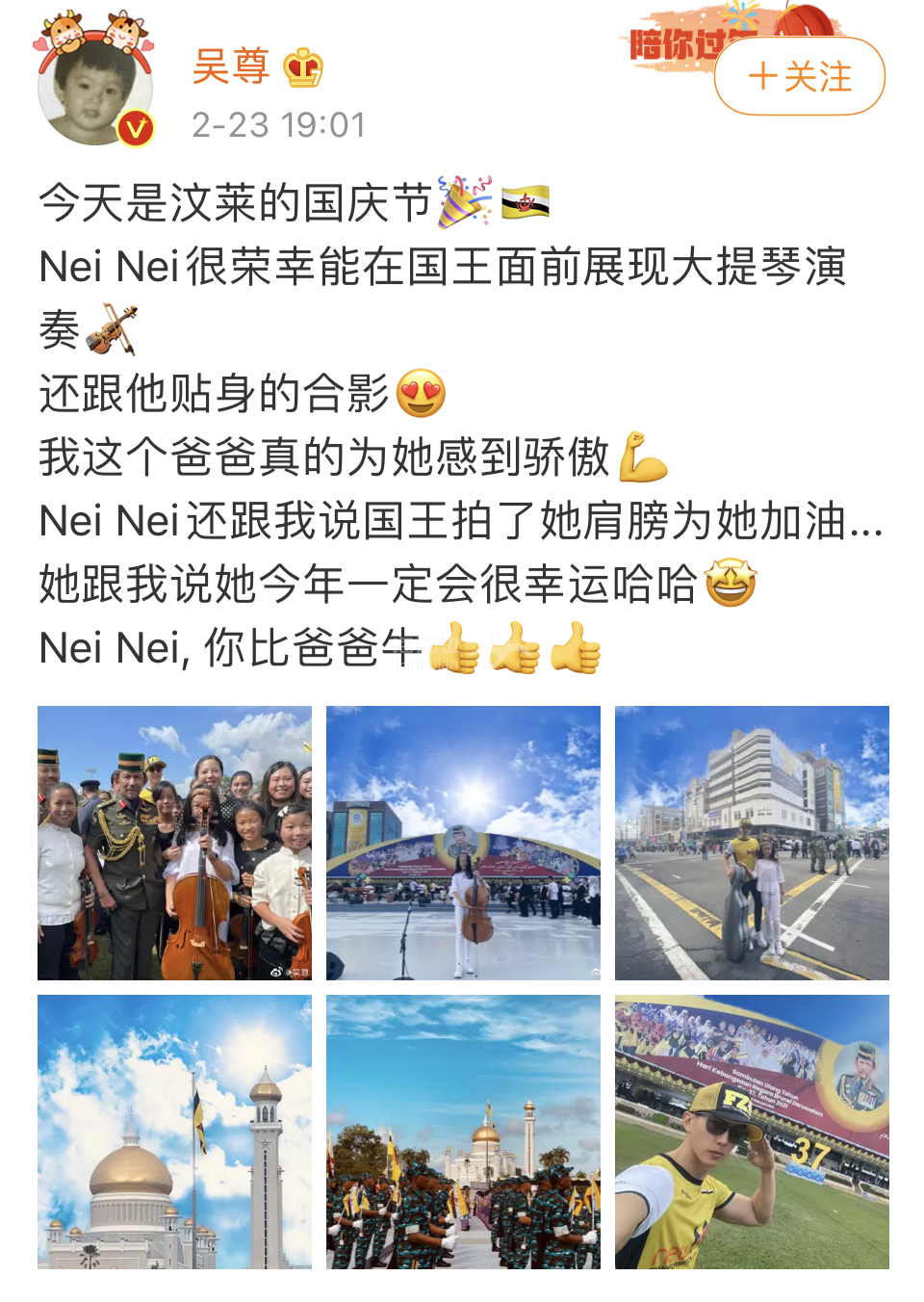
Task: Open the username 吴尊
Action: 231,67
